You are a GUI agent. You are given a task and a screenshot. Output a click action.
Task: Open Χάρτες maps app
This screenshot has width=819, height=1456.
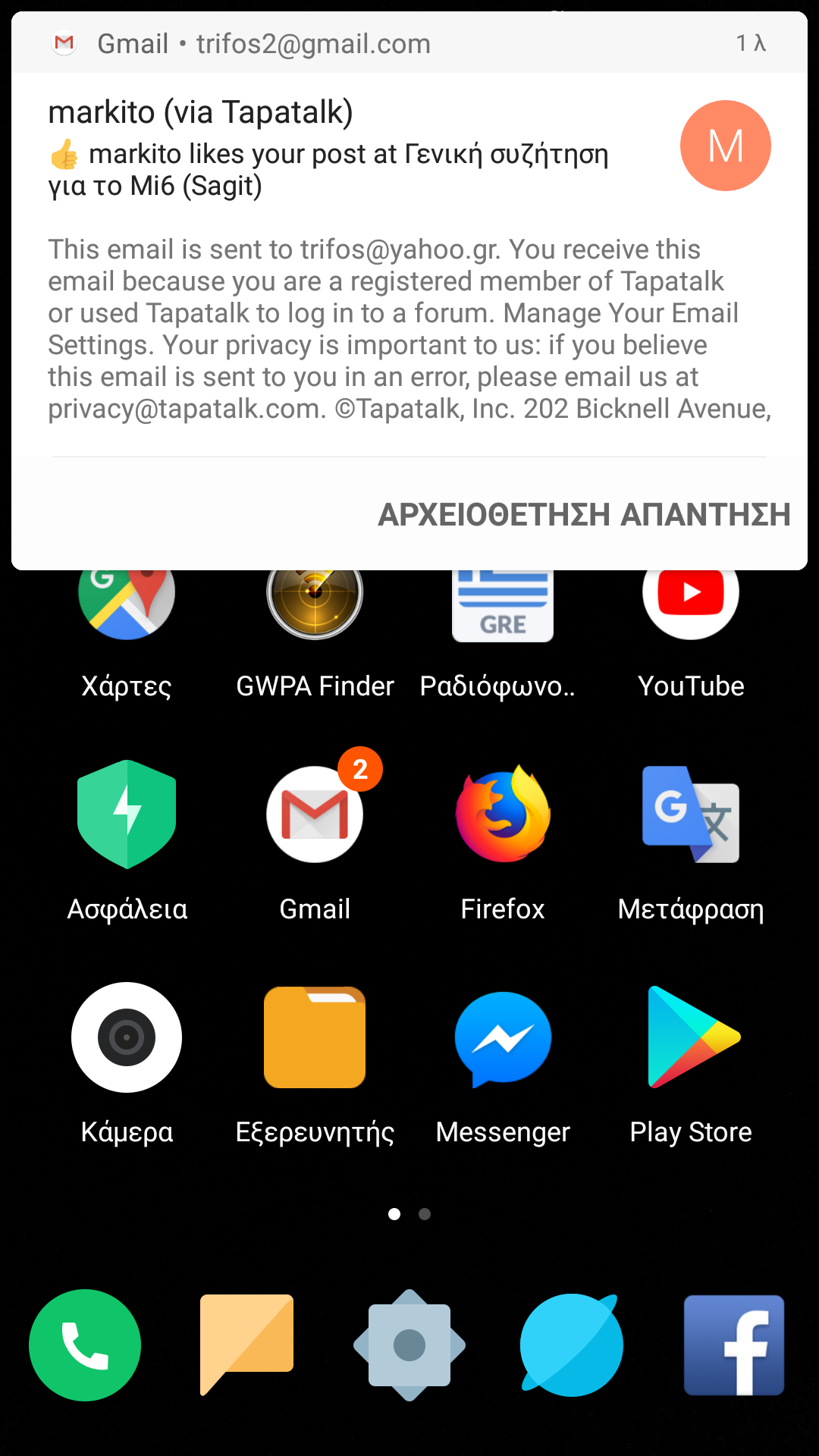(127, 607)
